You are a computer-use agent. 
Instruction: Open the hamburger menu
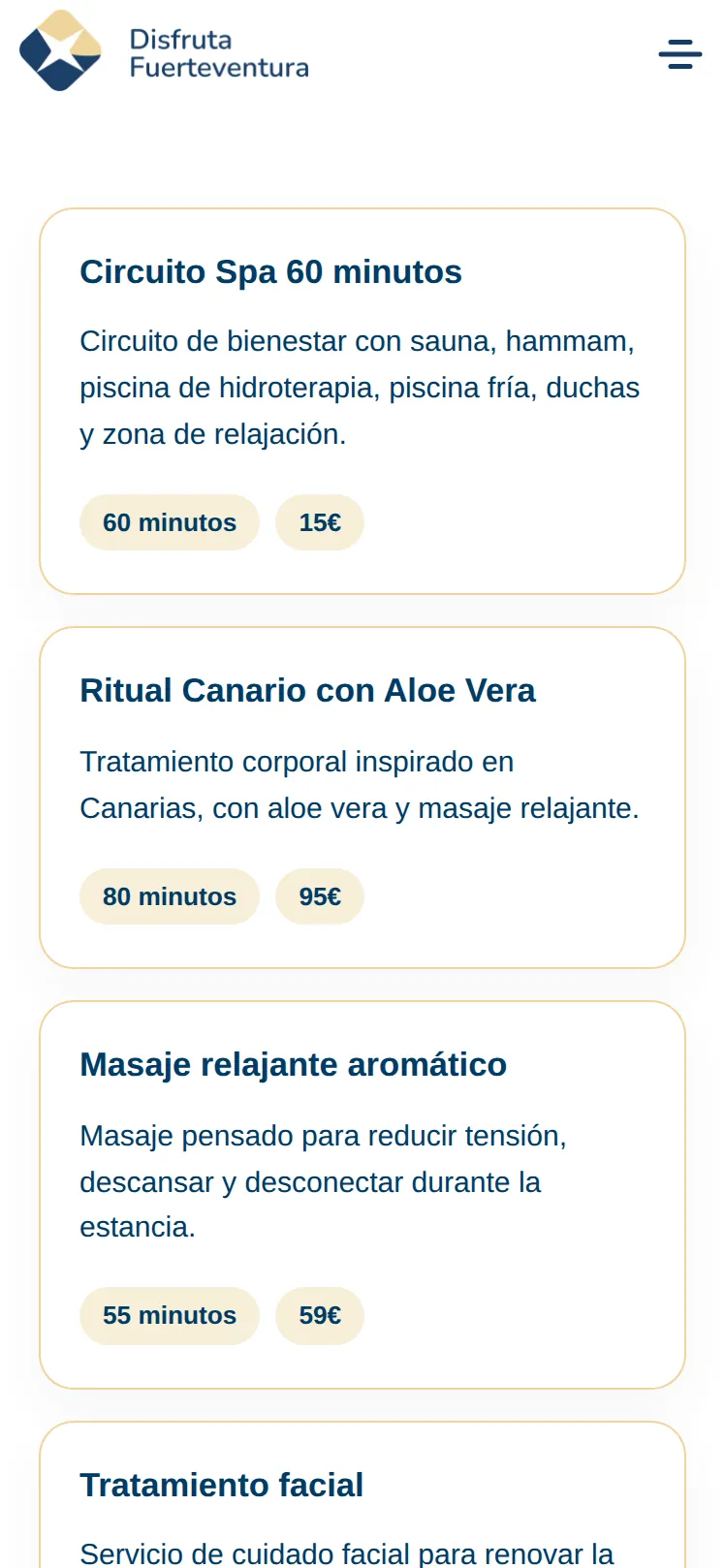pyautogui.click(x=680, y=53)
